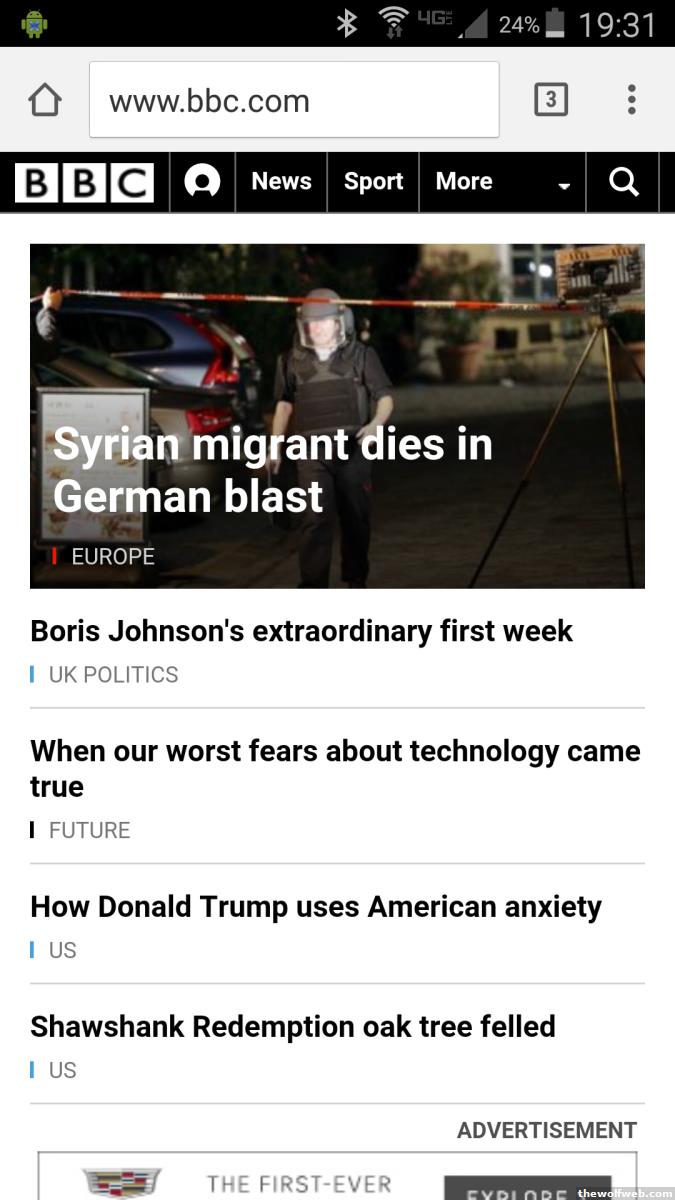Read how Donald Trump uses American anxiety
Viewport: 675px width, 1200px height.
[316, 907]
